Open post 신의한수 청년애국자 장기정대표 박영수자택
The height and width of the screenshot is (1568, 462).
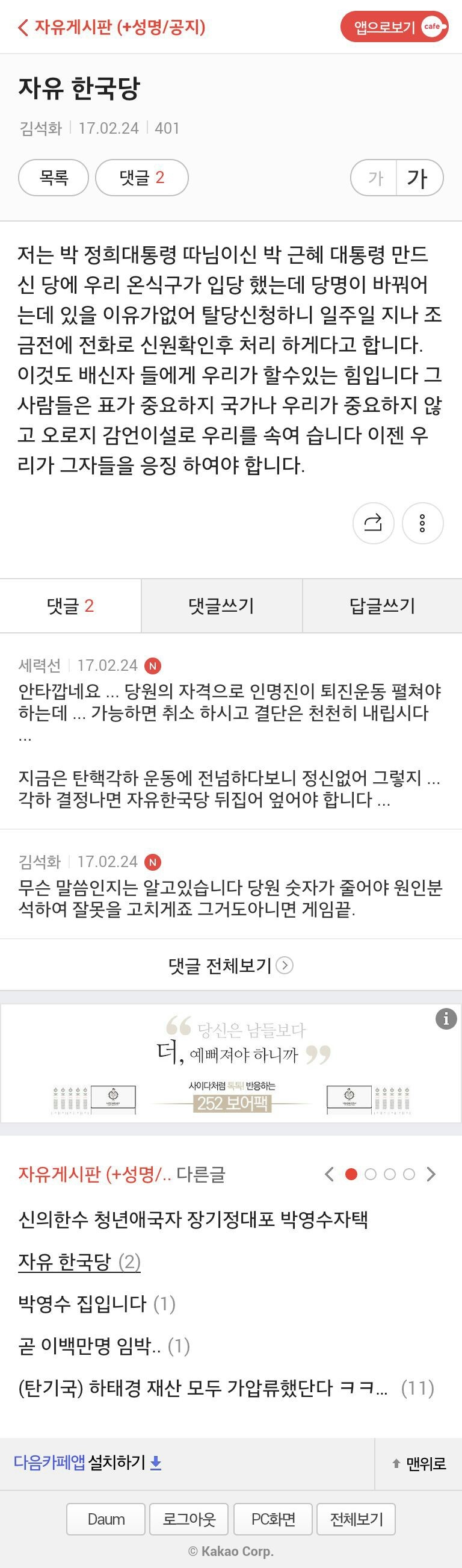192,1219
